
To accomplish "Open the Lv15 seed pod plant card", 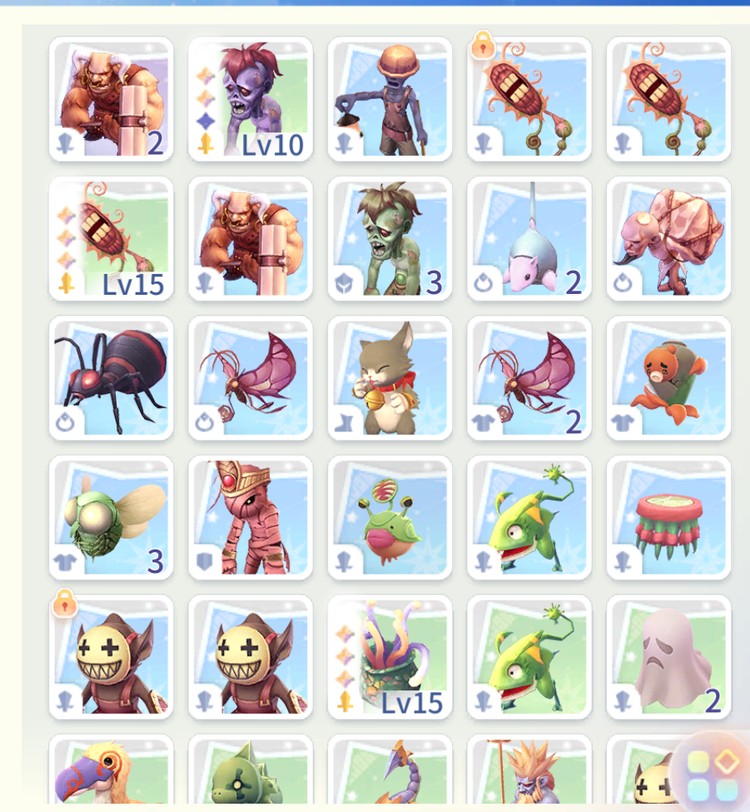I will (110, 238).
